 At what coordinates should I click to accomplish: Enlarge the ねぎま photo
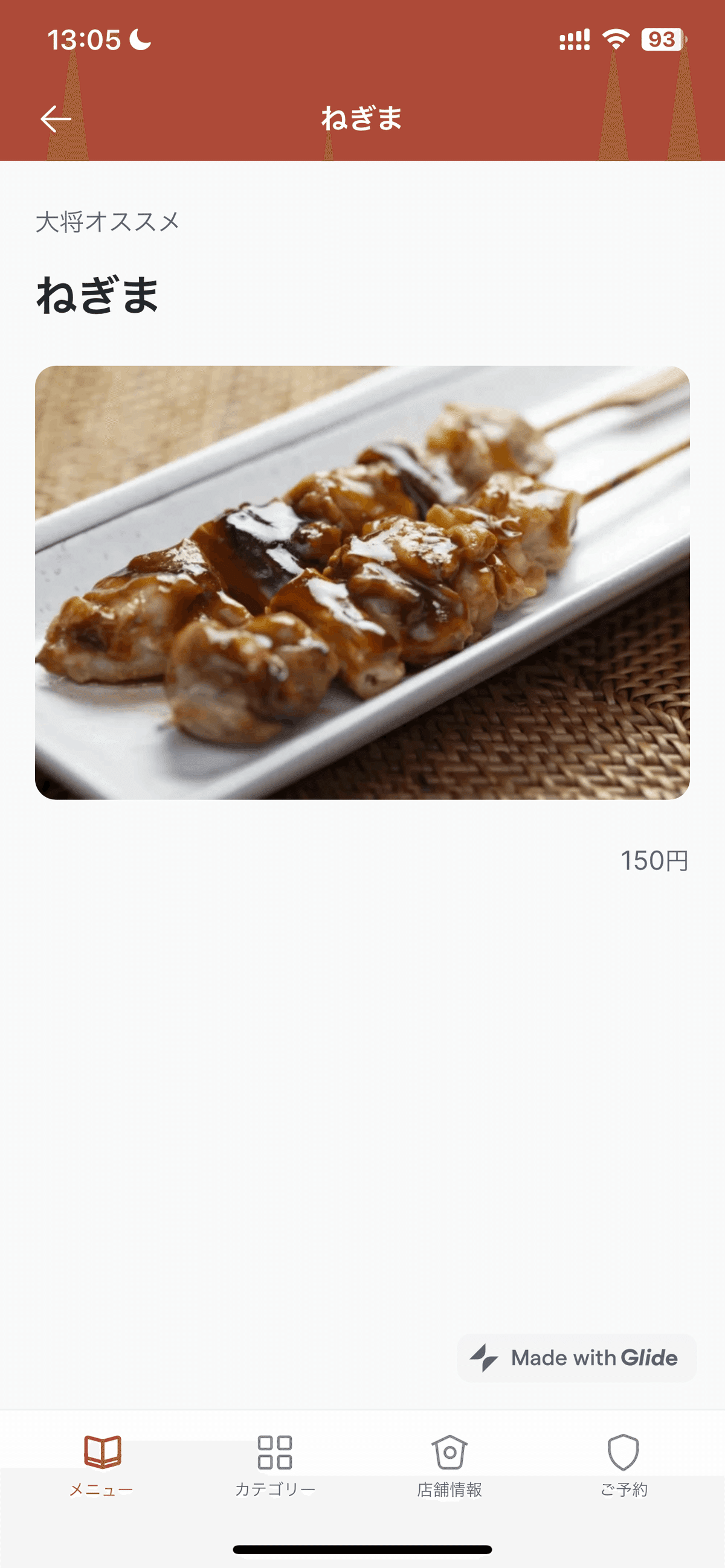pyautogui.click(x=362, y=583)
